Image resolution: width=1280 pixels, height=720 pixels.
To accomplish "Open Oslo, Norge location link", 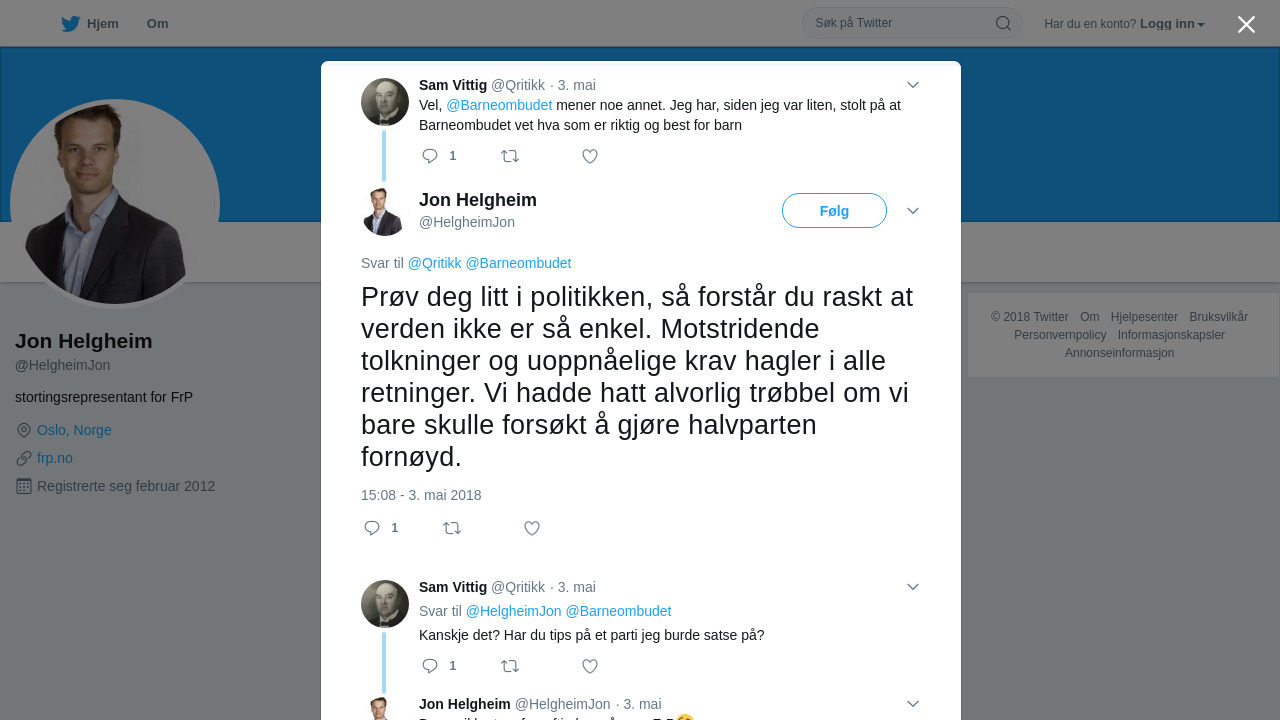I will [x=74, y=430].
